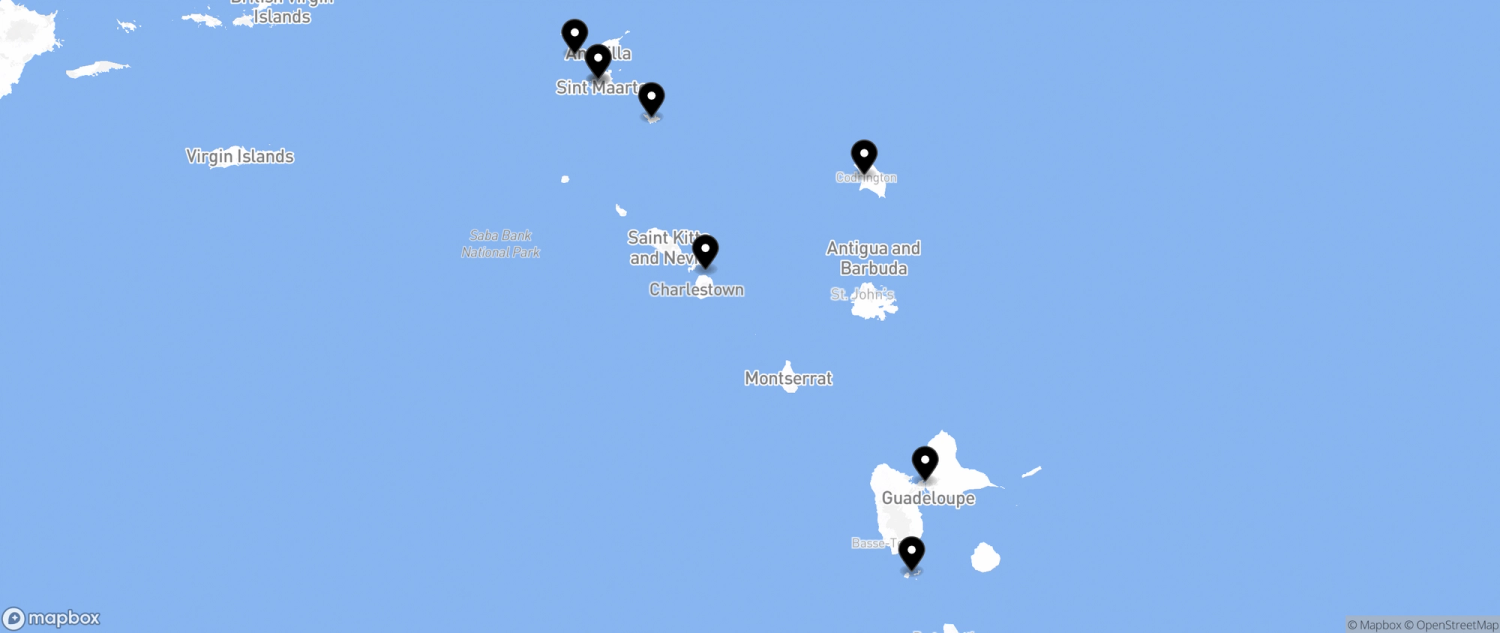Open the © Mapbox attribution link
Image resolution: width=1500 pixels, height=633 pixels.
pos(1373,625)
